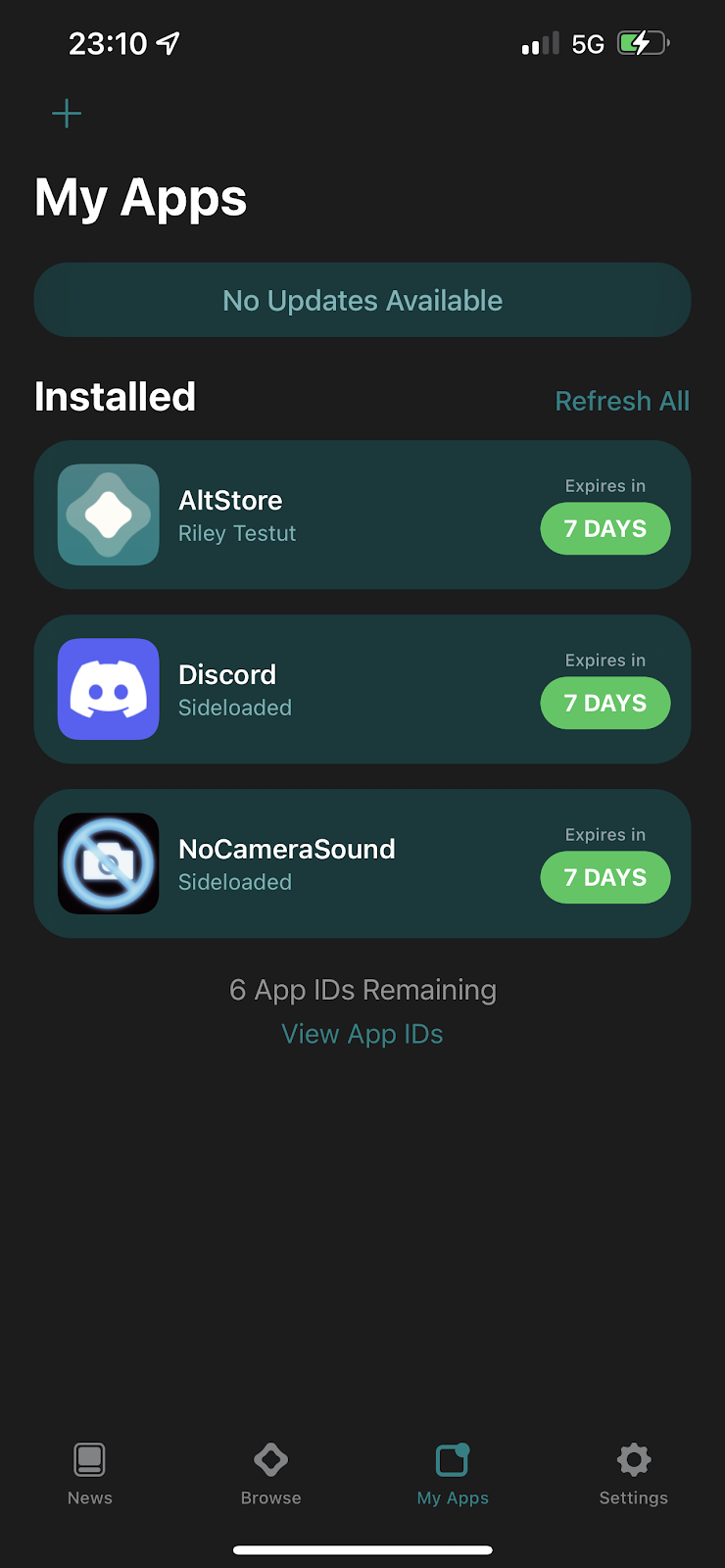Open the View App IDs link
The height and width of the screenshot is (1568, 725).
pos(362,1034)
